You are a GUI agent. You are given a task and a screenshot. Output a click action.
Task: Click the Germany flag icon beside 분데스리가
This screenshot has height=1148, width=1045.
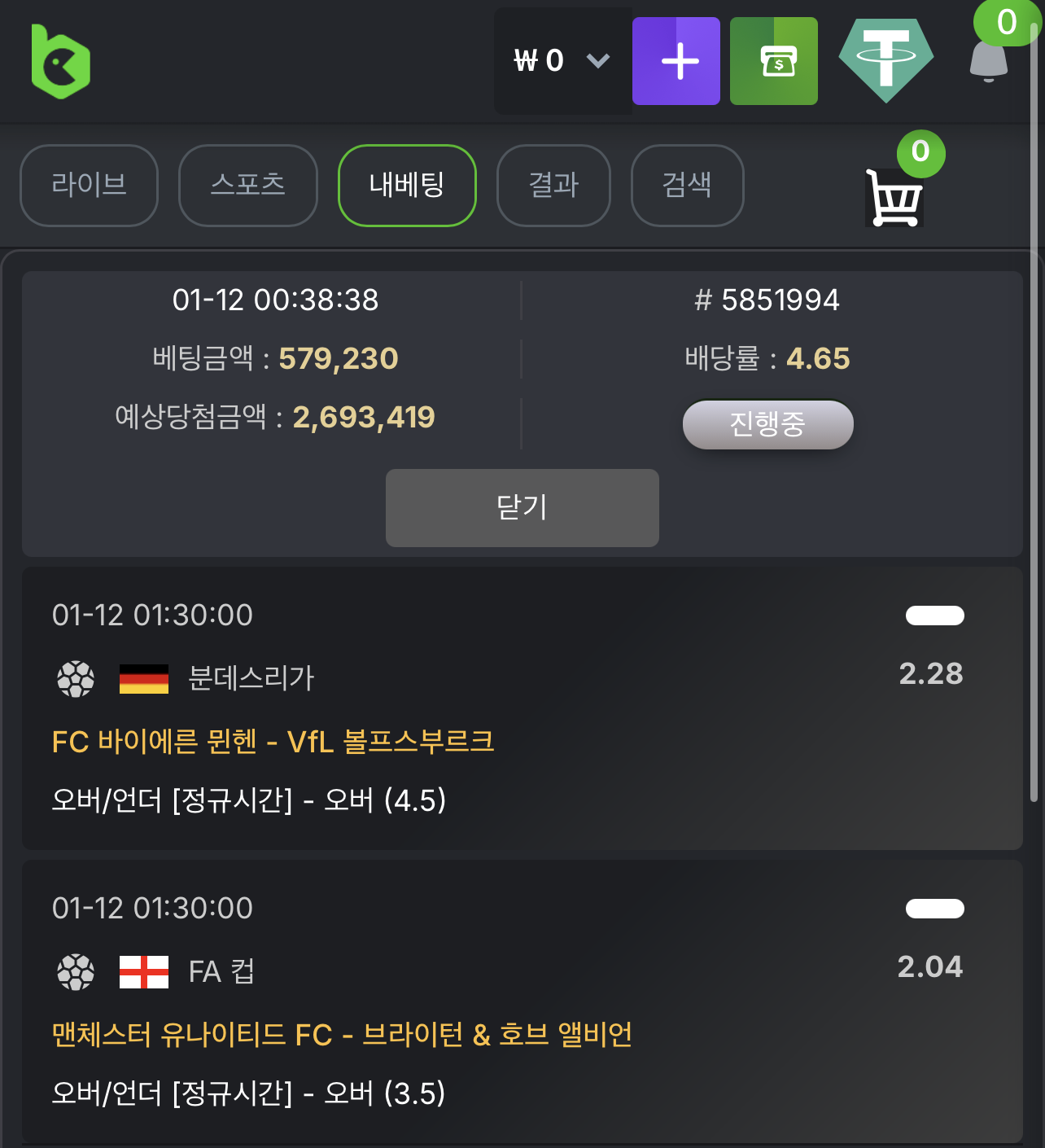tap(143, 679)
